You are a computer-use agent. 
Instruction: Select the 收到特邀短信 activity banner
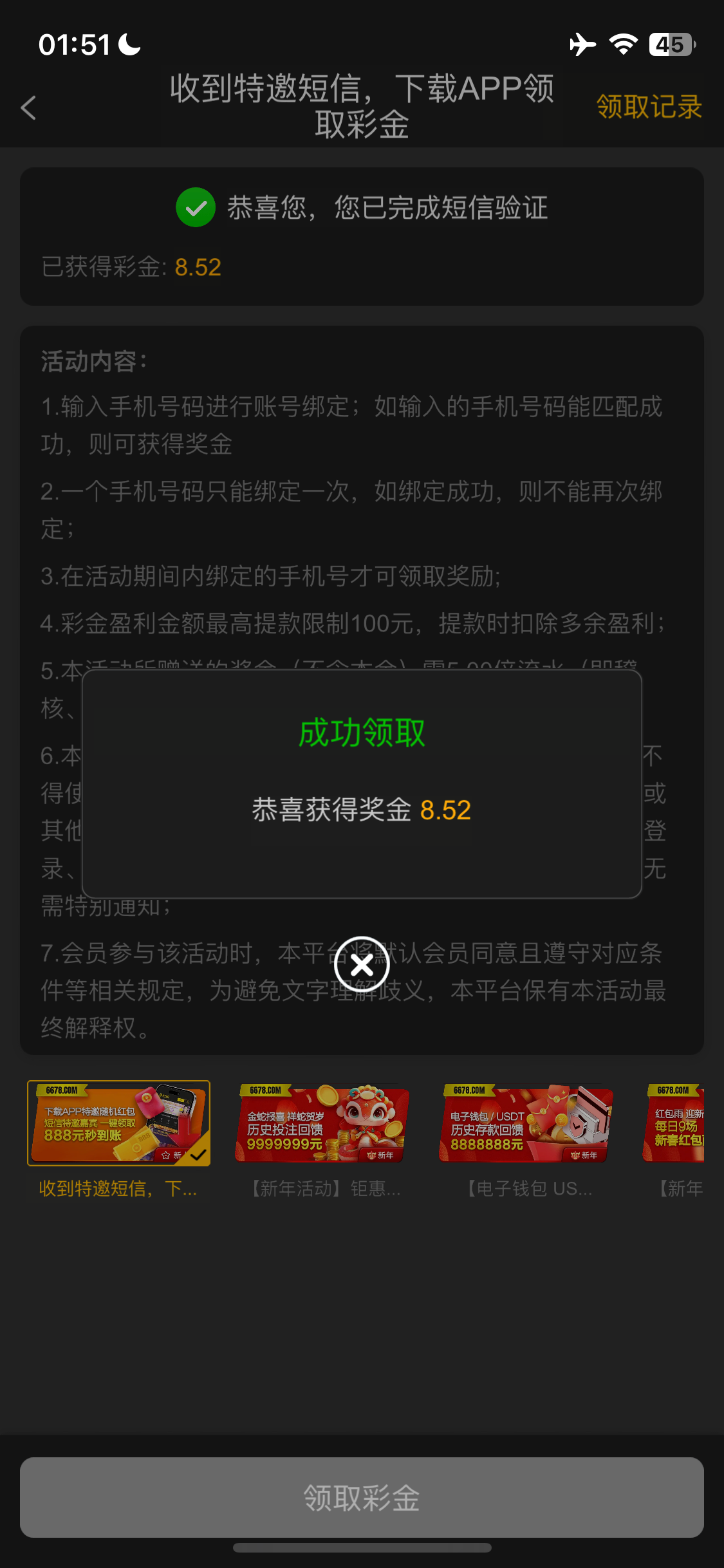[118, 1123]
